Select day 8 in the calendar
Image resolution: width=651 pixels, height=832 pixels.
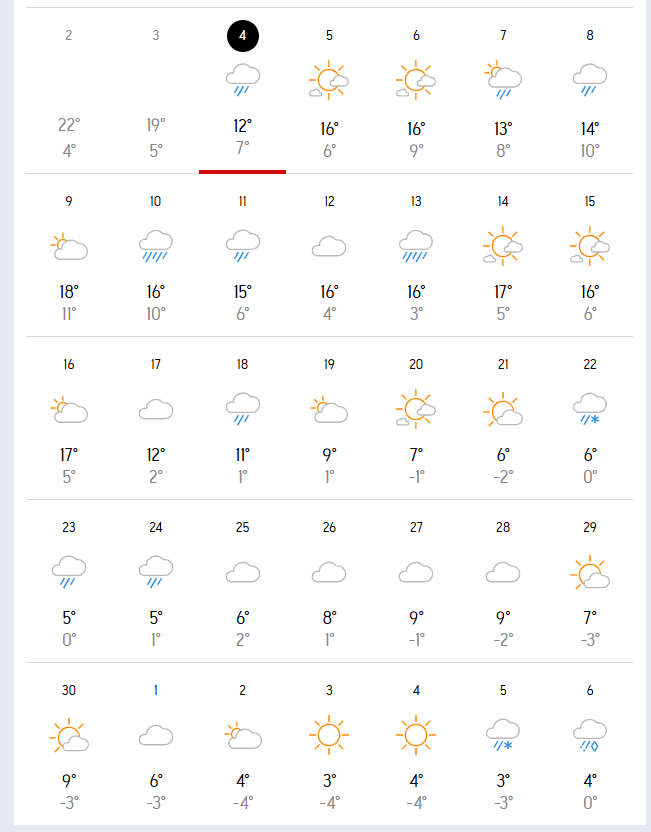click(x=590, y=90)
